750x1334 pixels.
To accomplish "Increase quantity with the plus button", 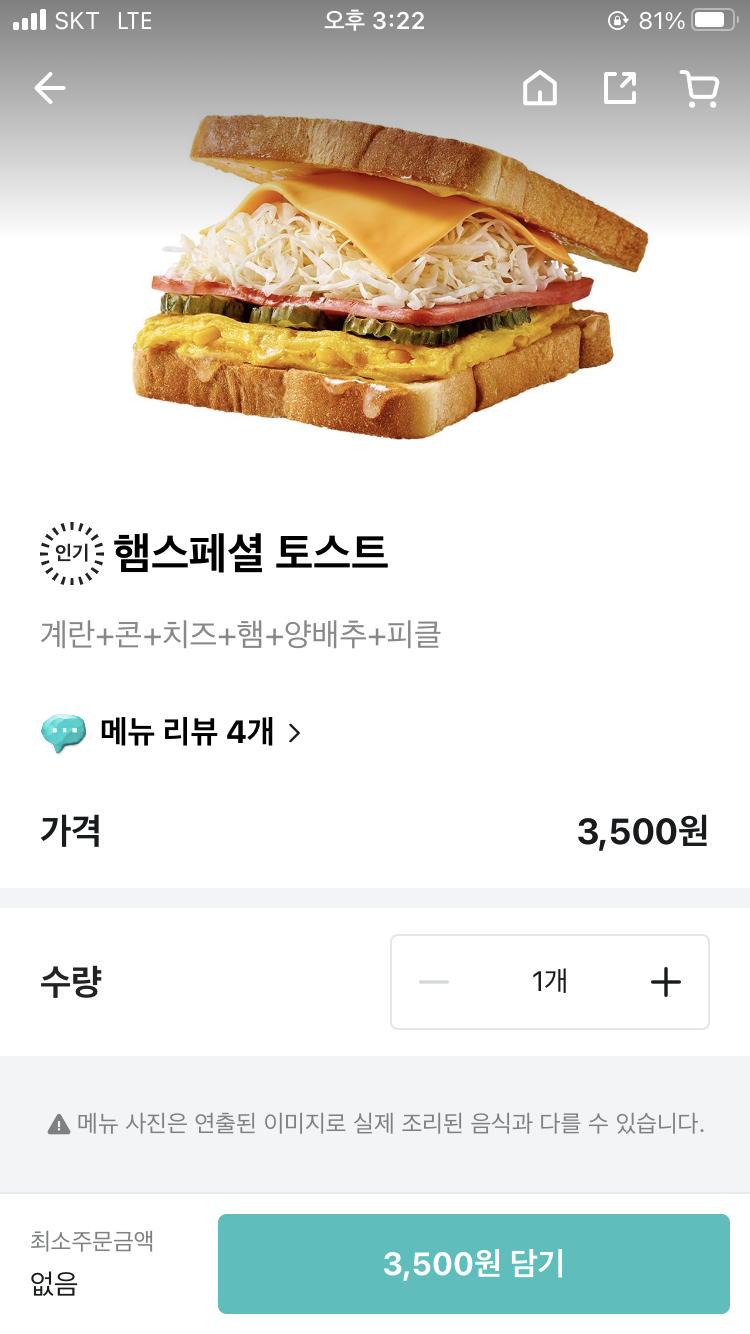I will (665, 982).
